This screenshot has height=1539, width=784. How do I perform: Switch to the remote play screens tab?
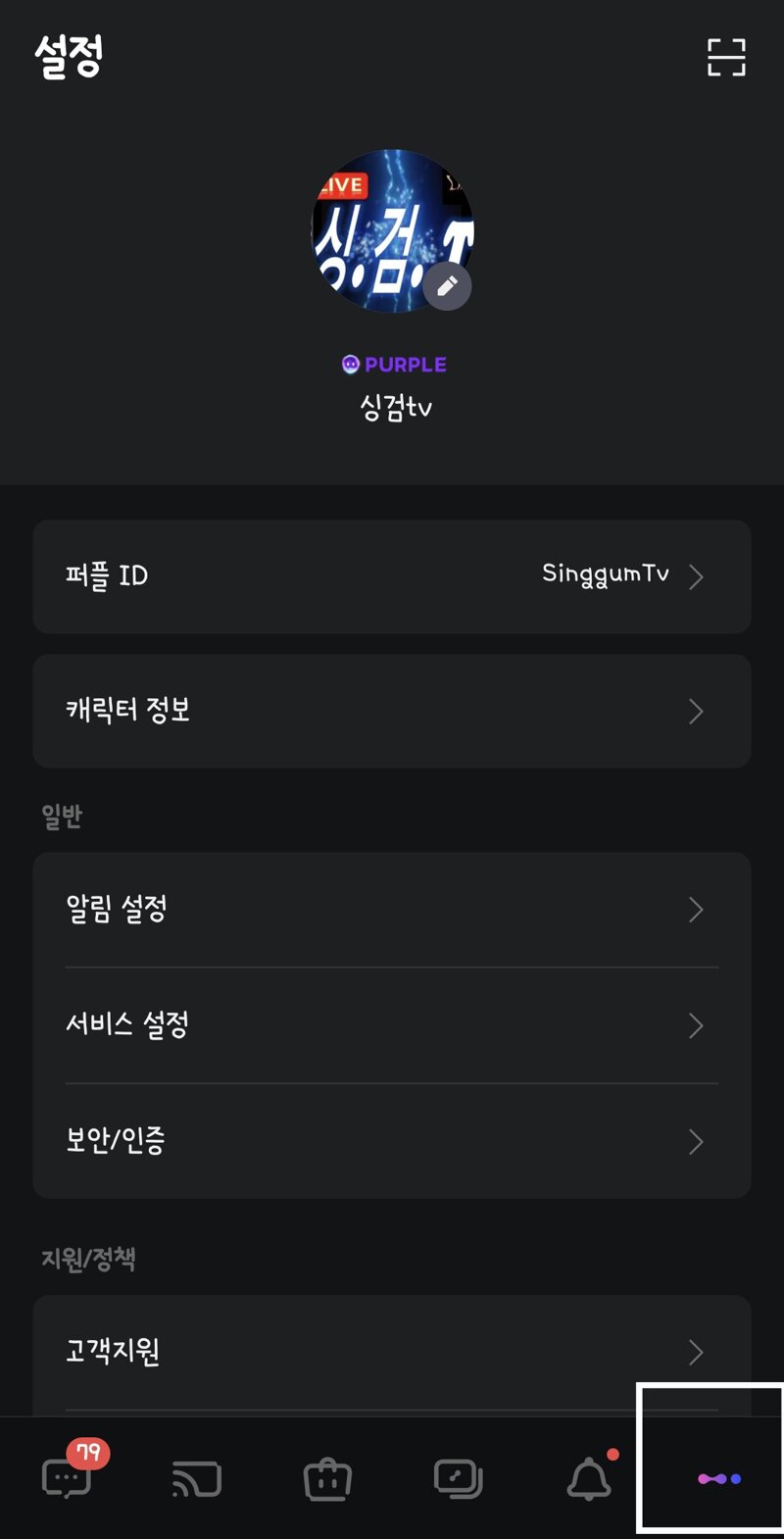(x=458, y=1478)
